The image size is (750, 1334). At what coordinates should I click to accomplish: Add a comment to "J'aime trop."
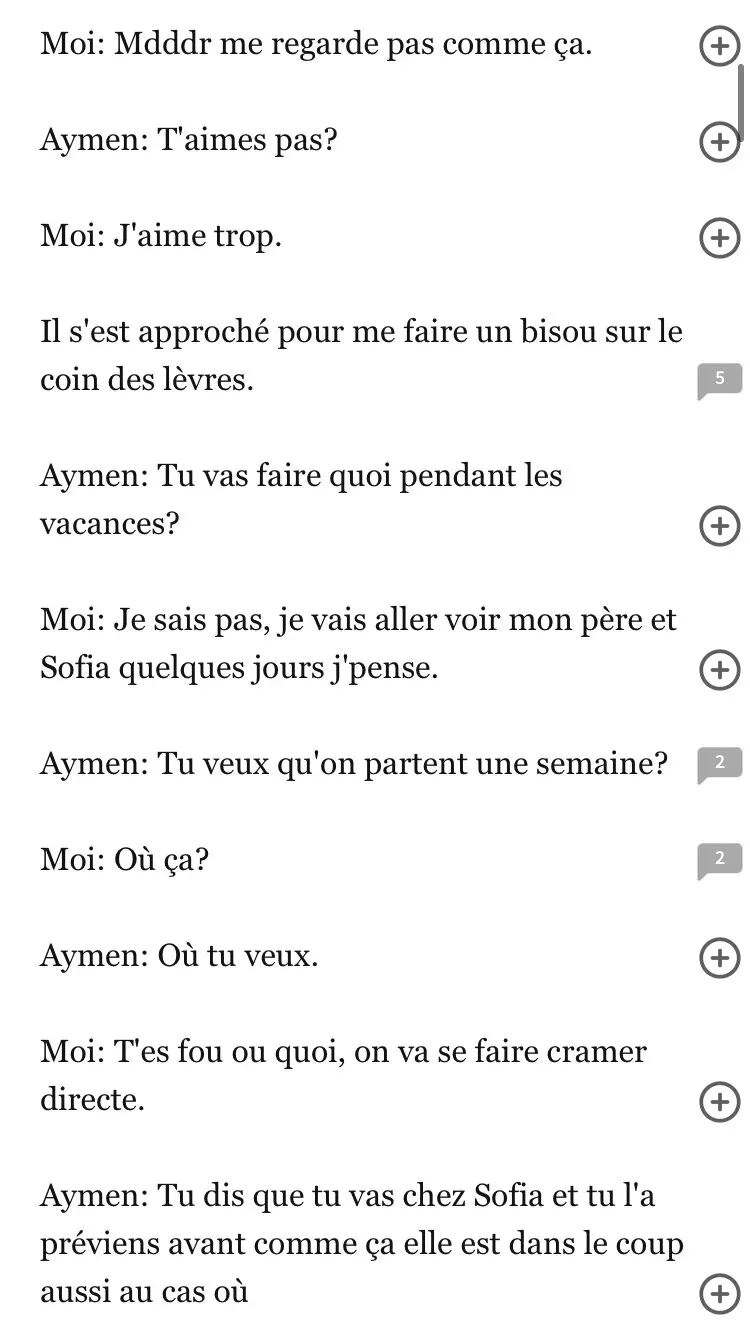pyautogui.click(x=717, y=238)
